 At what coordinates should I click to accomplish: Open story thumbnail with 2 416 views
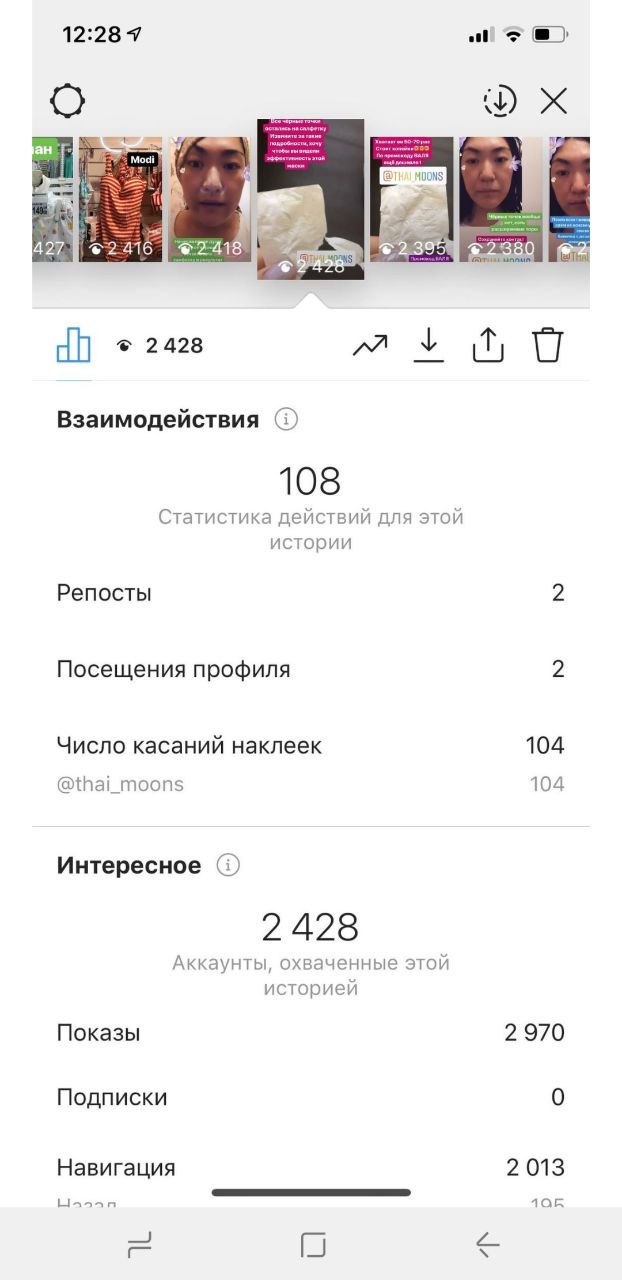pyautogui.click(x=120, y=200)
